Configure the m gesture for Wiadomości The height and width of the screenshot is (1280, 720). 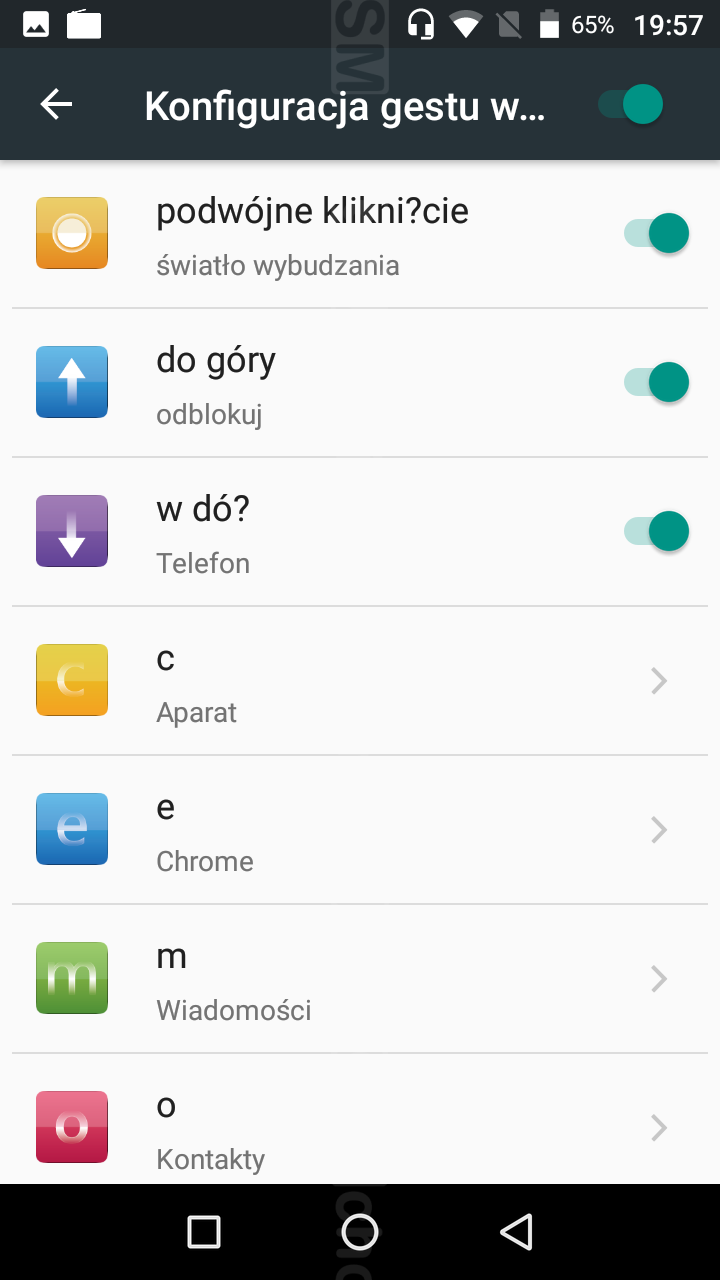coord(360,979)
